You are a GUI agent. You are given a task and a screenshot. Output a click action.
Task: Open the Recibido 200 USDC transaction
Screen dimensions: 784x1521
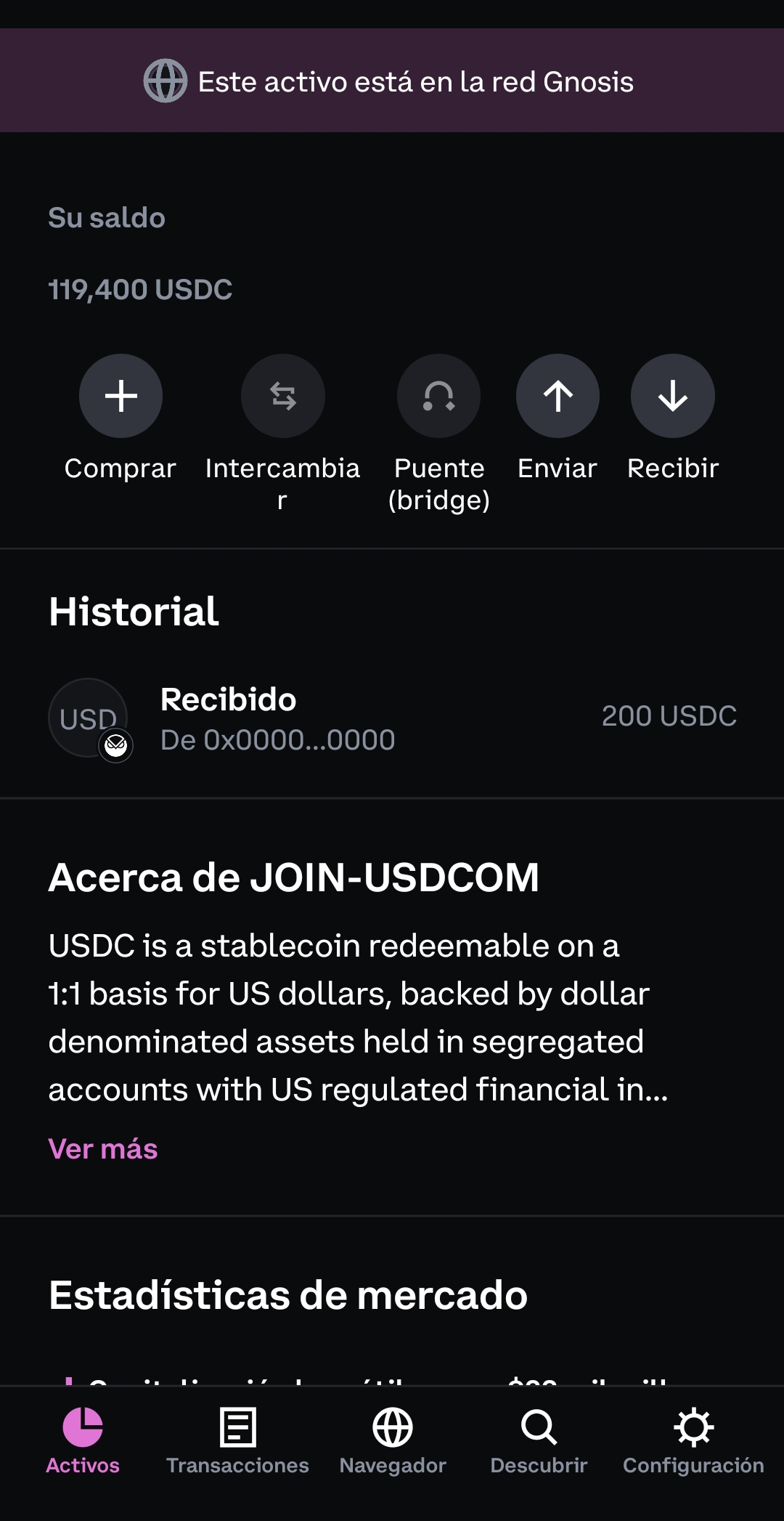392,718
